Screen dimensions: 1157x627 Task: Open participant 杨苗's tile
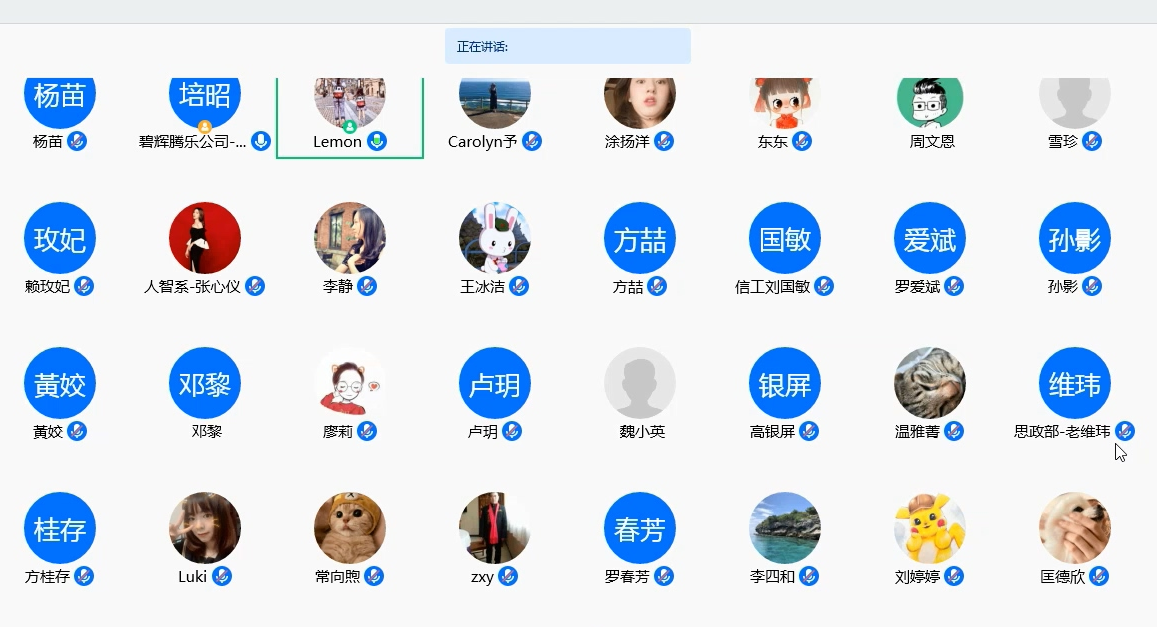pos(60,100)
